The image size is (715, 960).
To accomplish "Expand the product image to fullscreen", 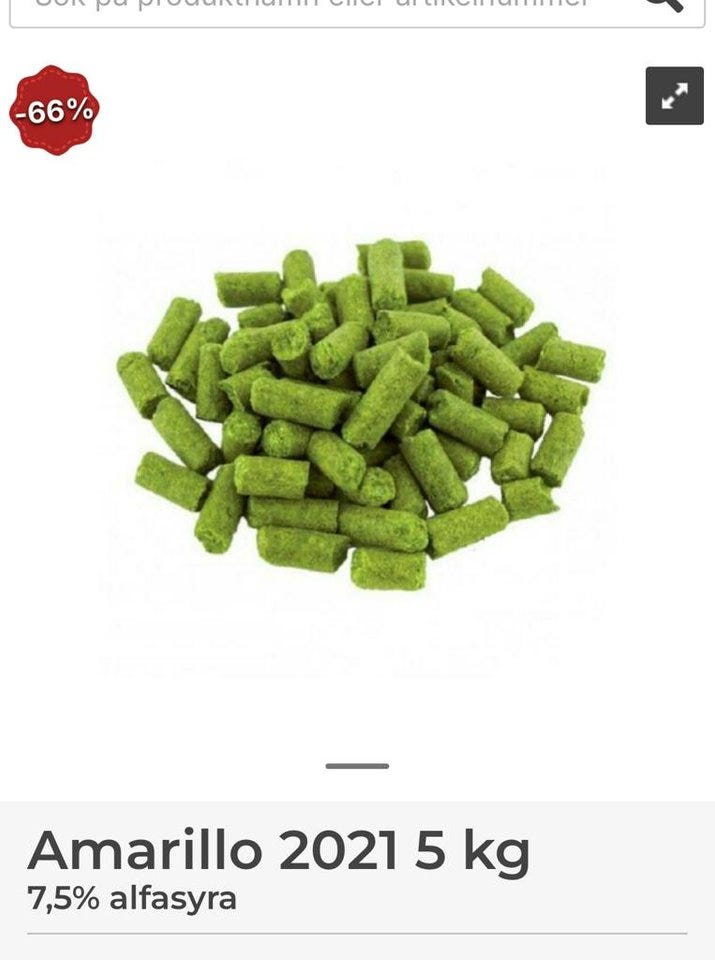I will [674, 96].
